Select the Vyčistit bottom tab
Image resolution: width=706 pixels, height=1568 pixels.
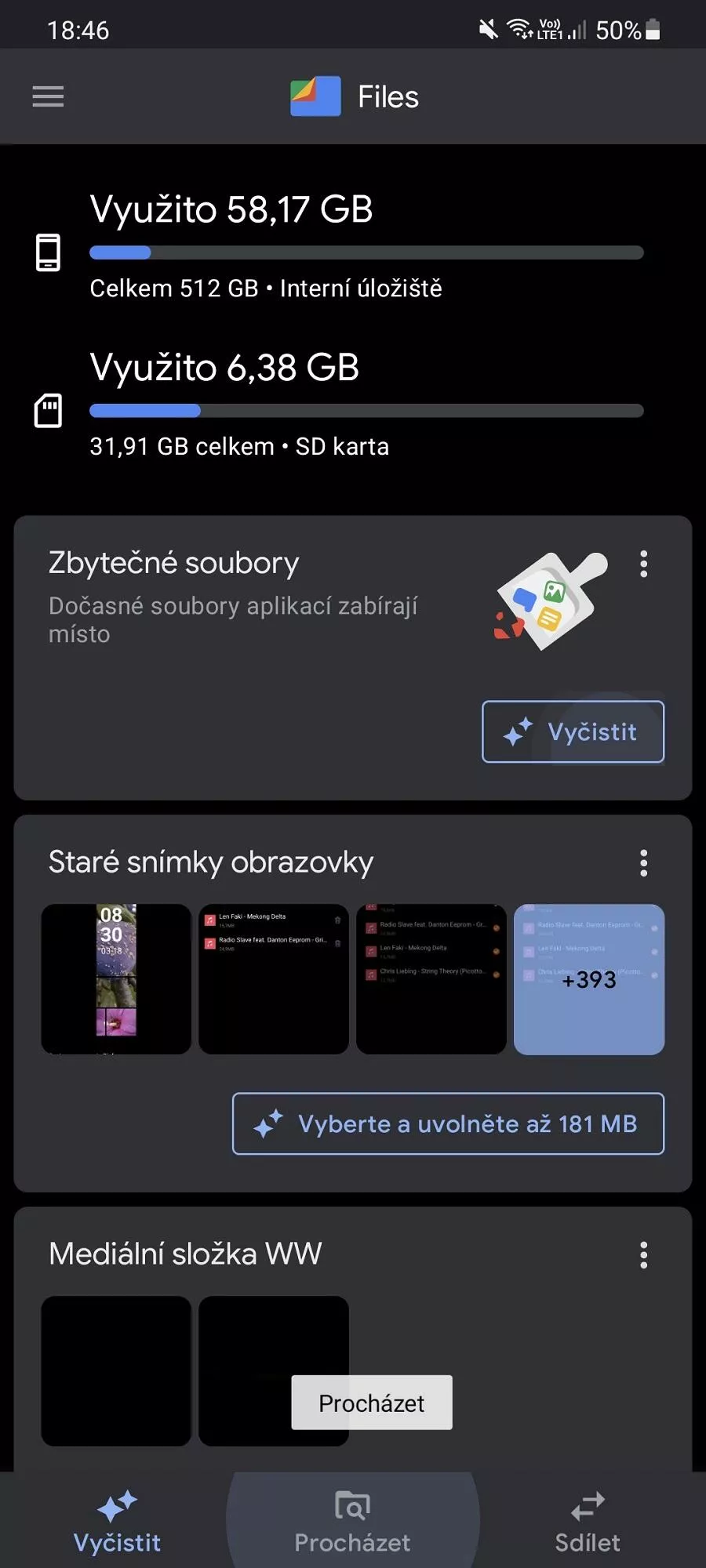[x=117, y=1522]
